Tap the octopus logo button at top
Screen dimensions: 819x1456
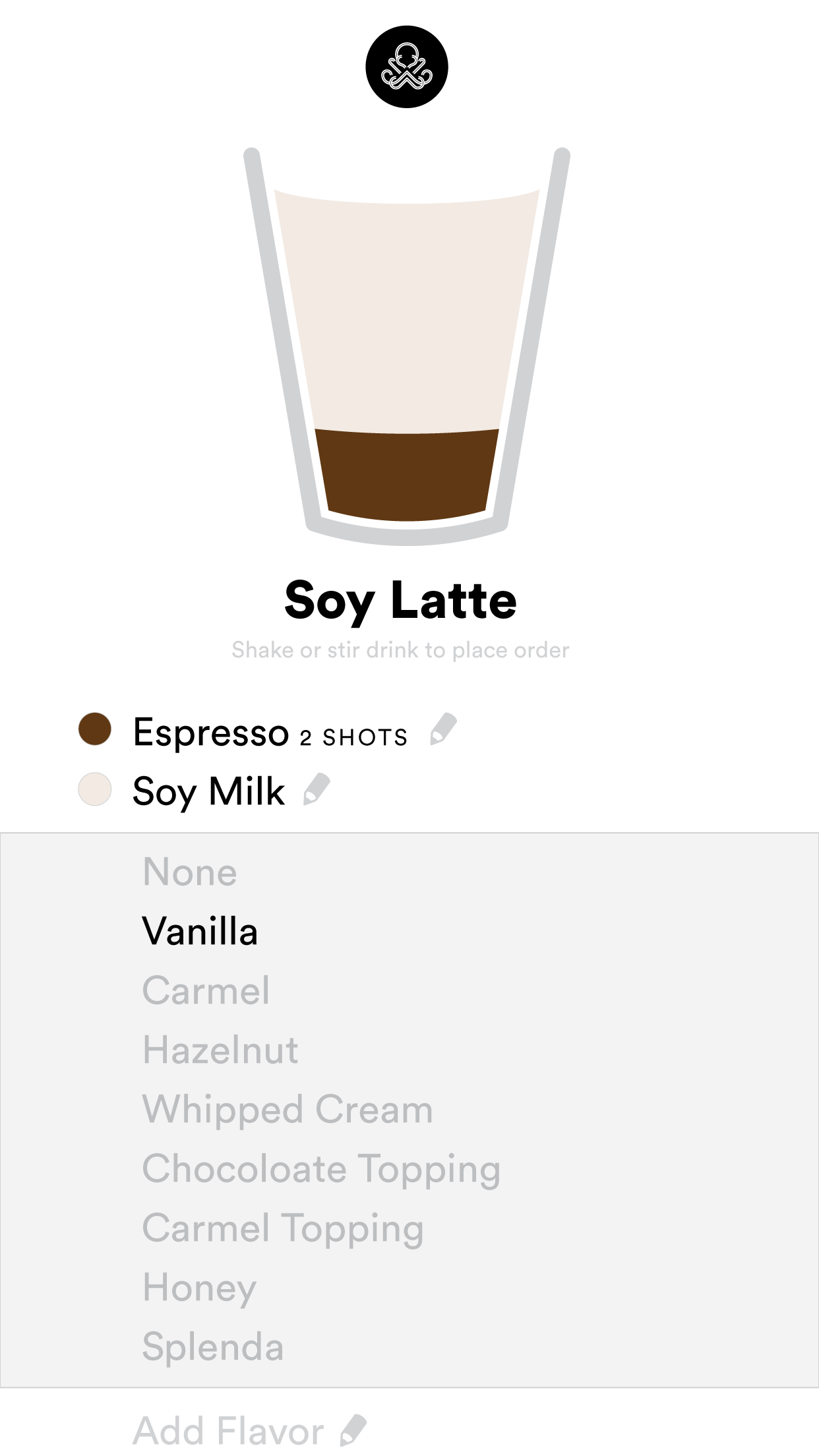click(407, 67)
